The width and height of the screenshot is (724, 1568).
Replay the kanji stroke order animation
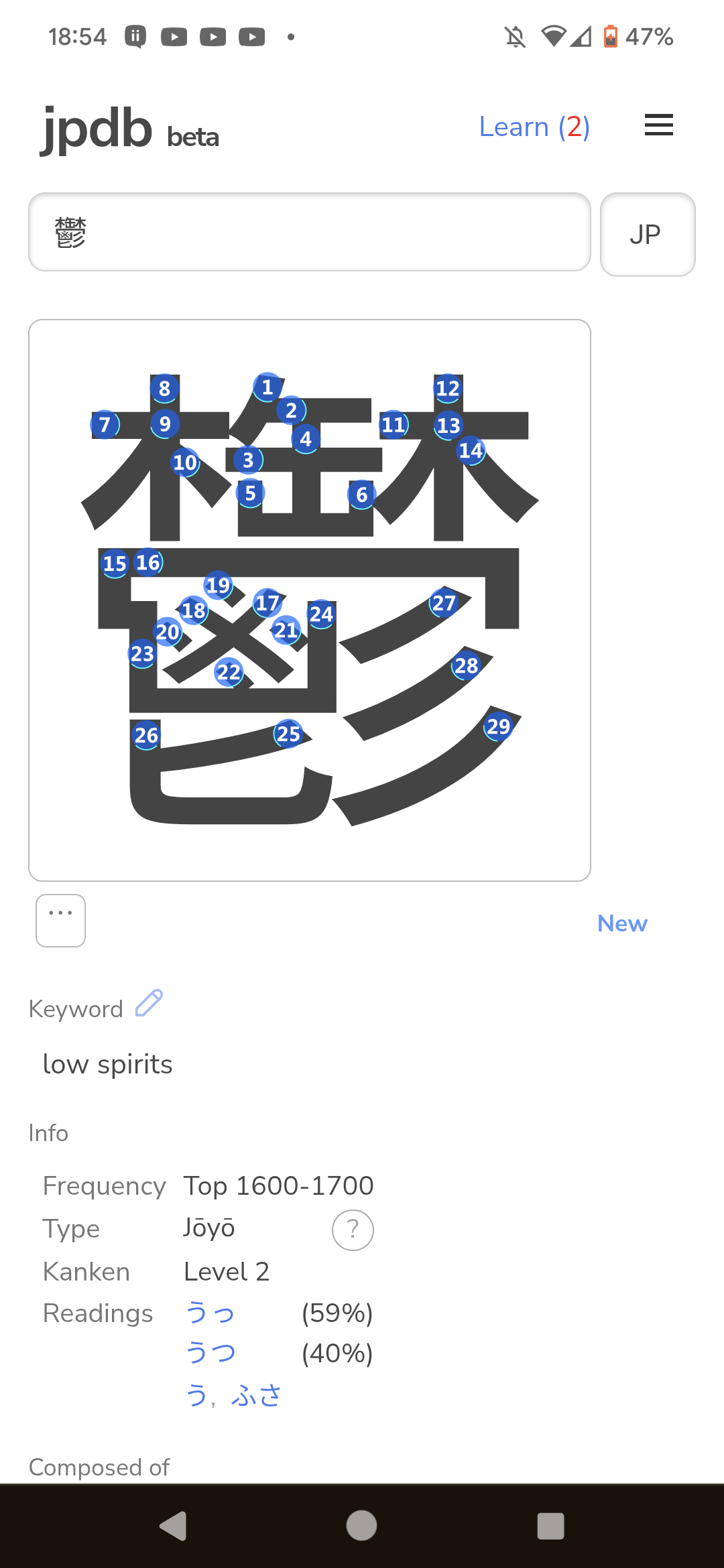click(309, 600)
